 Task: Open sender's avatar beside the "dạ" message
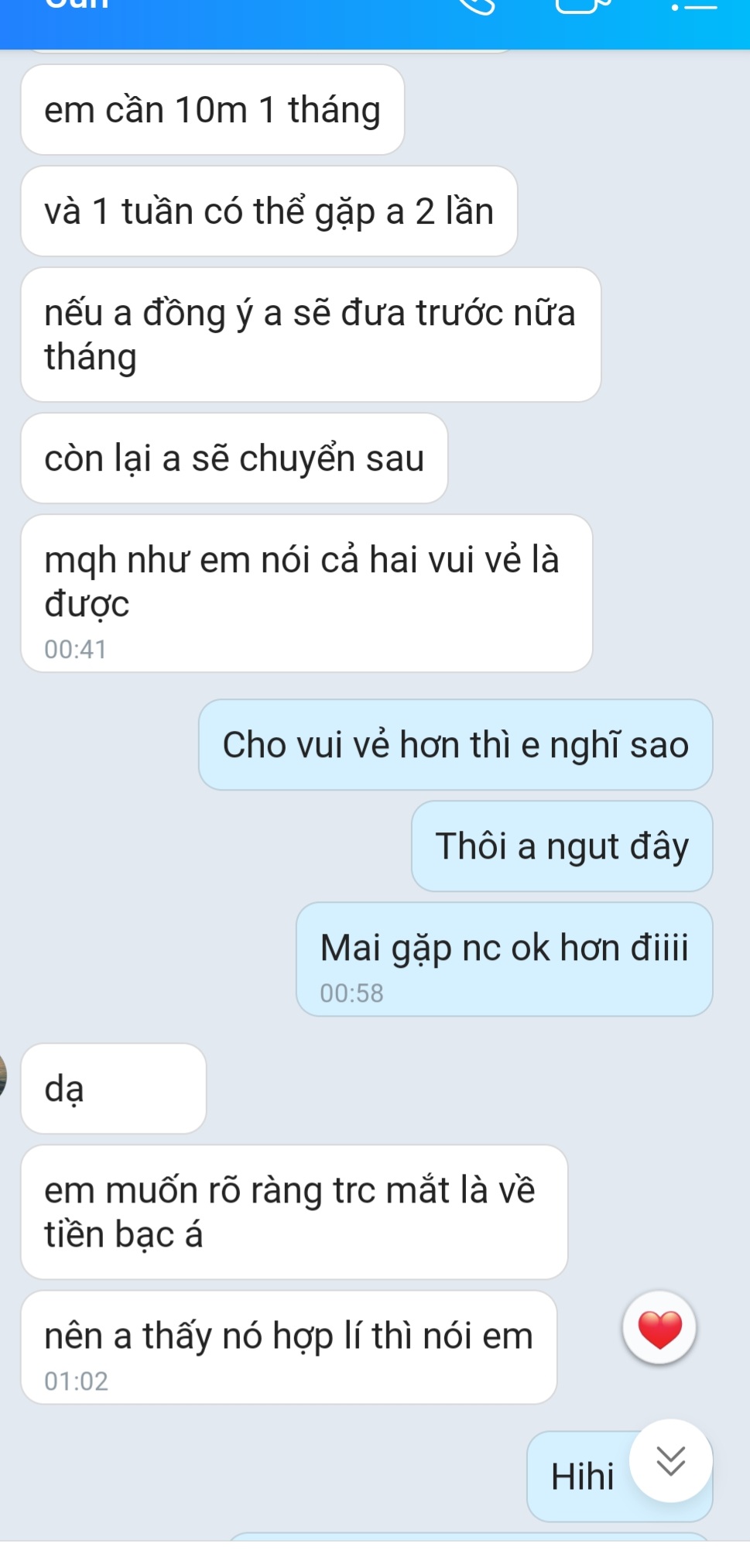pos(2,1076)
